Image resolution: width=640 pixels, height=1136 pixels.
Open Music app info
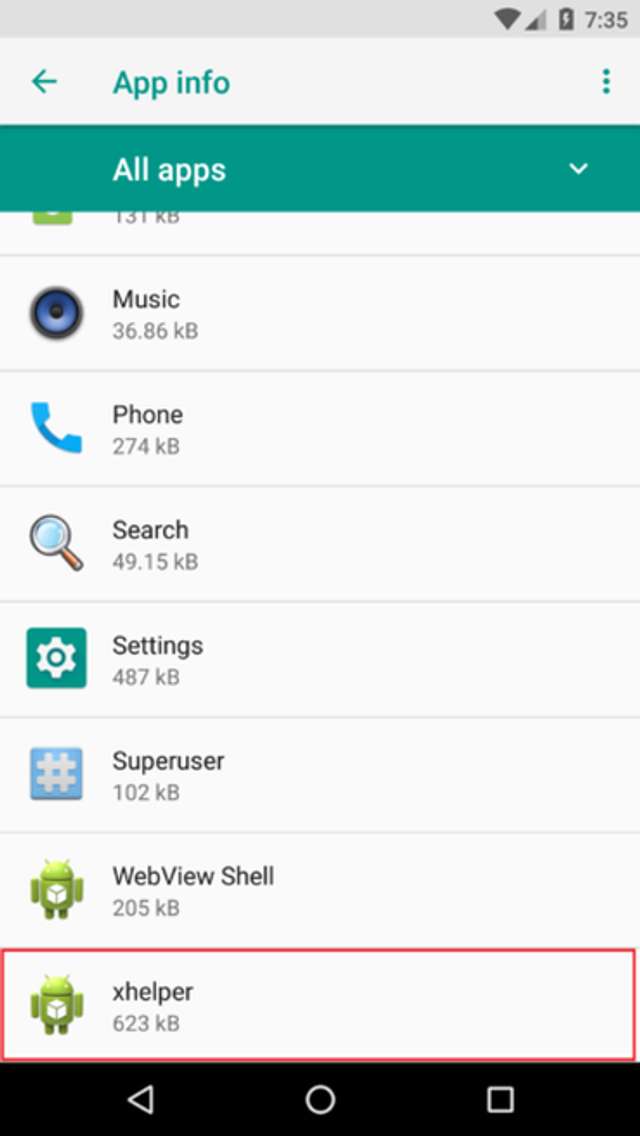point(320,314)
